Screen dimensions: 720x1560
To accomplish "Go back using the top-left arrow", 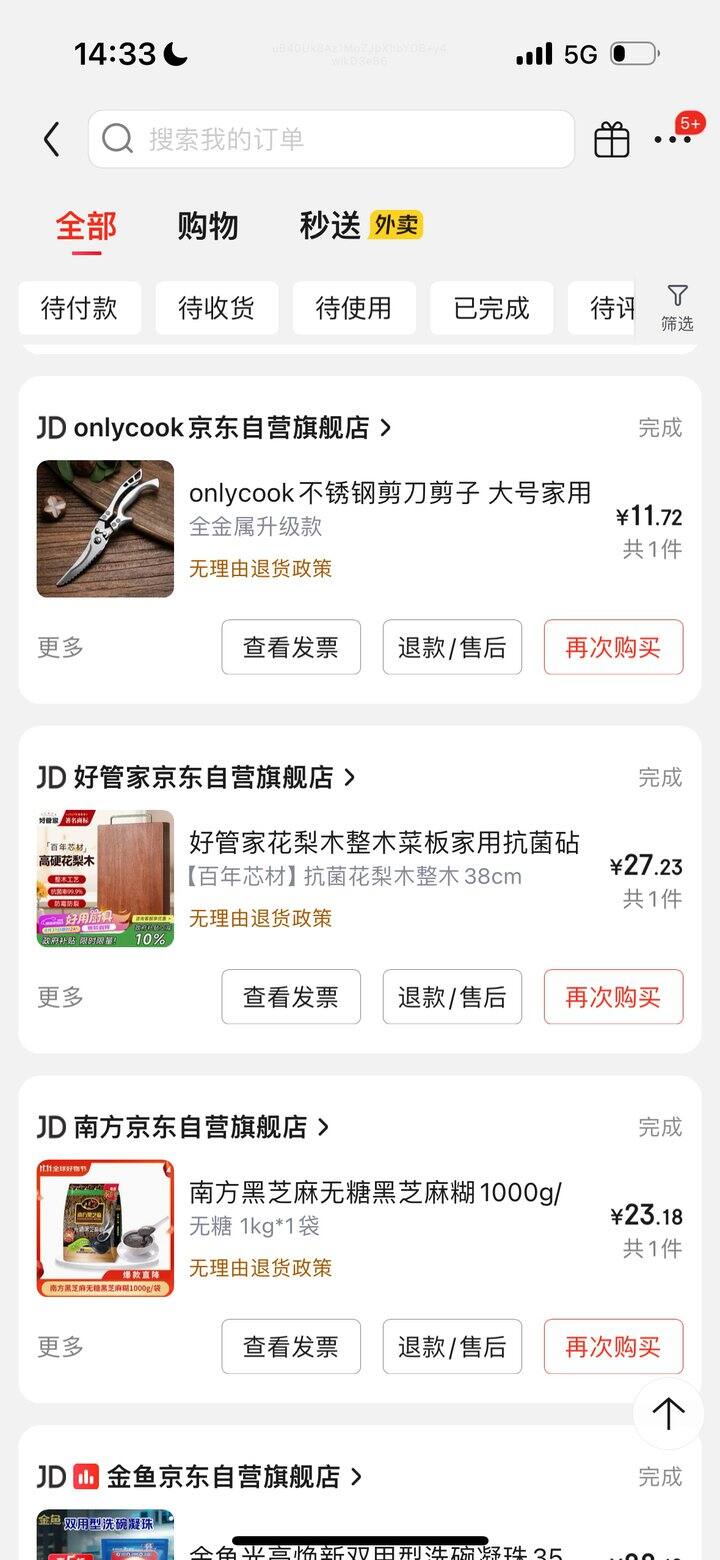I will coord(52,139).
